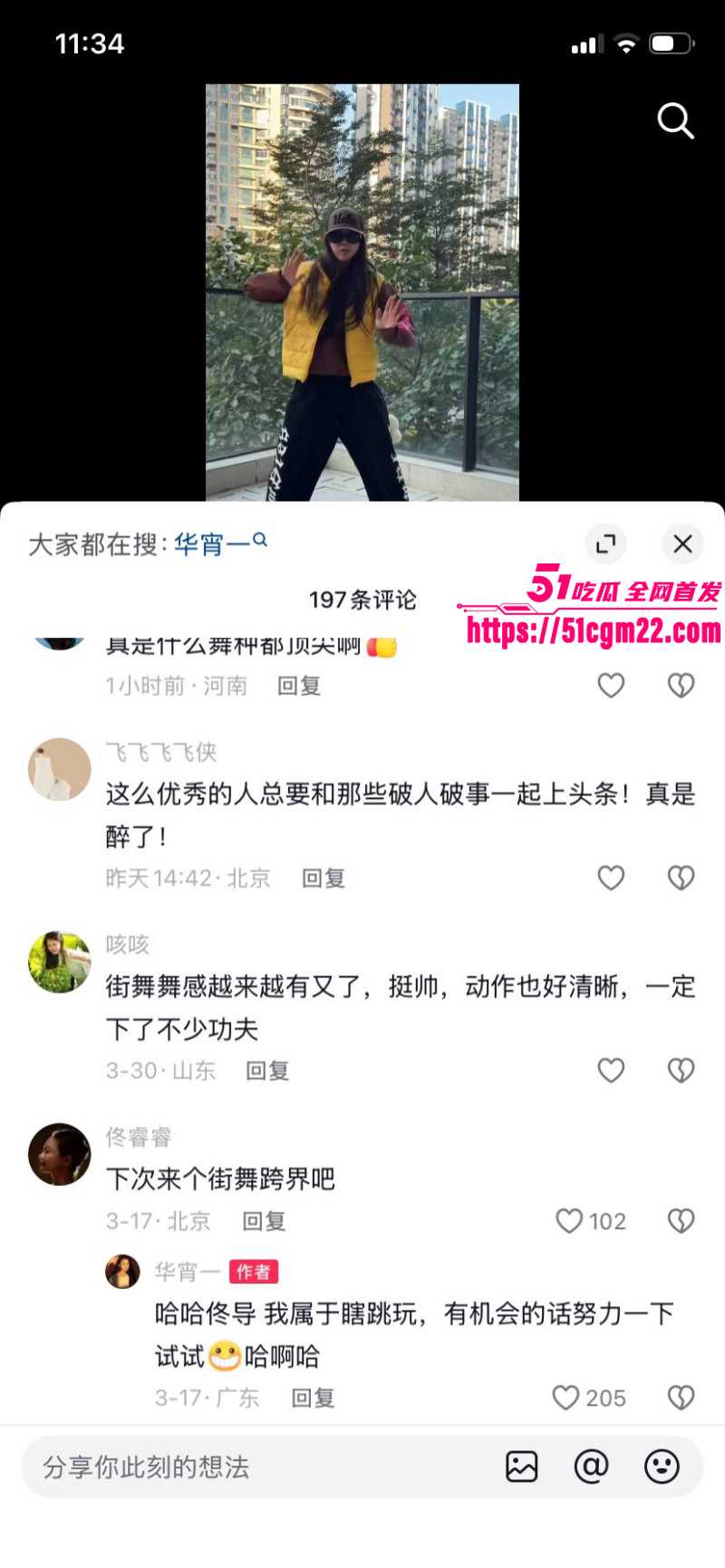Toggle like on 佟睿睿's comment
This screenshot has height=1568, width=725.
[569, 1221]
